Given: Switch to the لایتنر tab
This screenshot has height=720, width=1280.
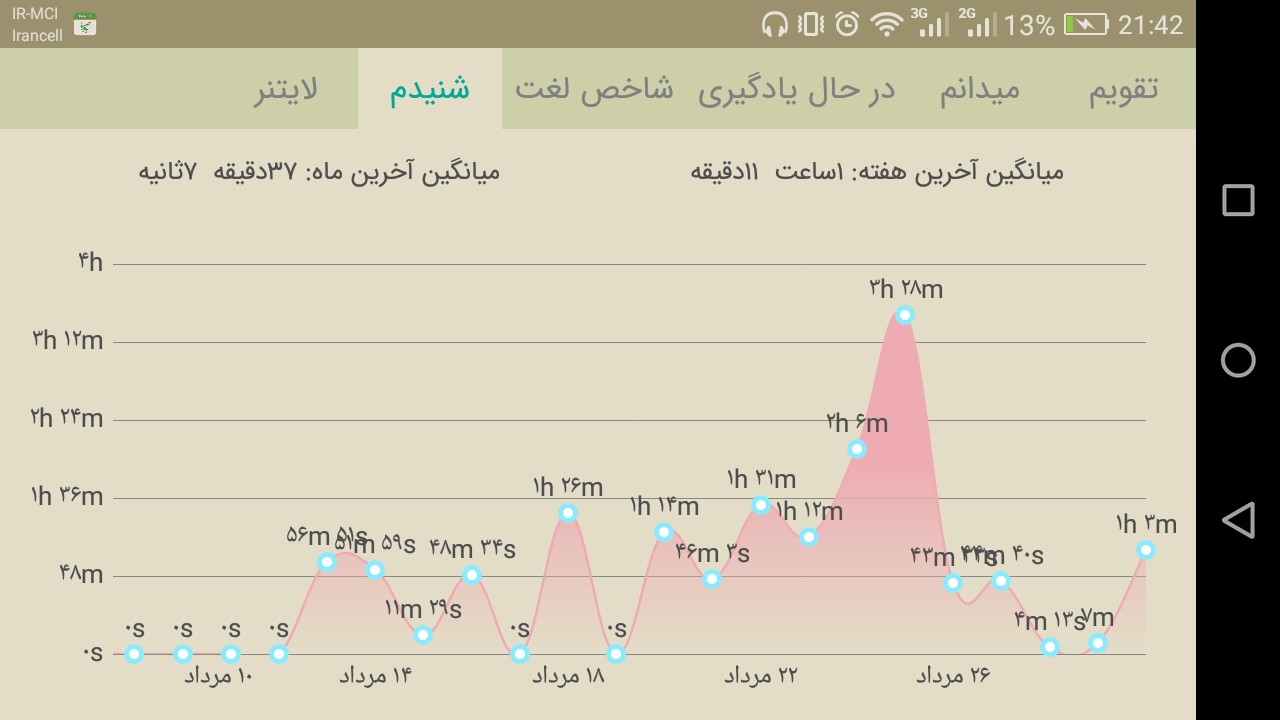Looking at the screenshot, I should [286, 89].
